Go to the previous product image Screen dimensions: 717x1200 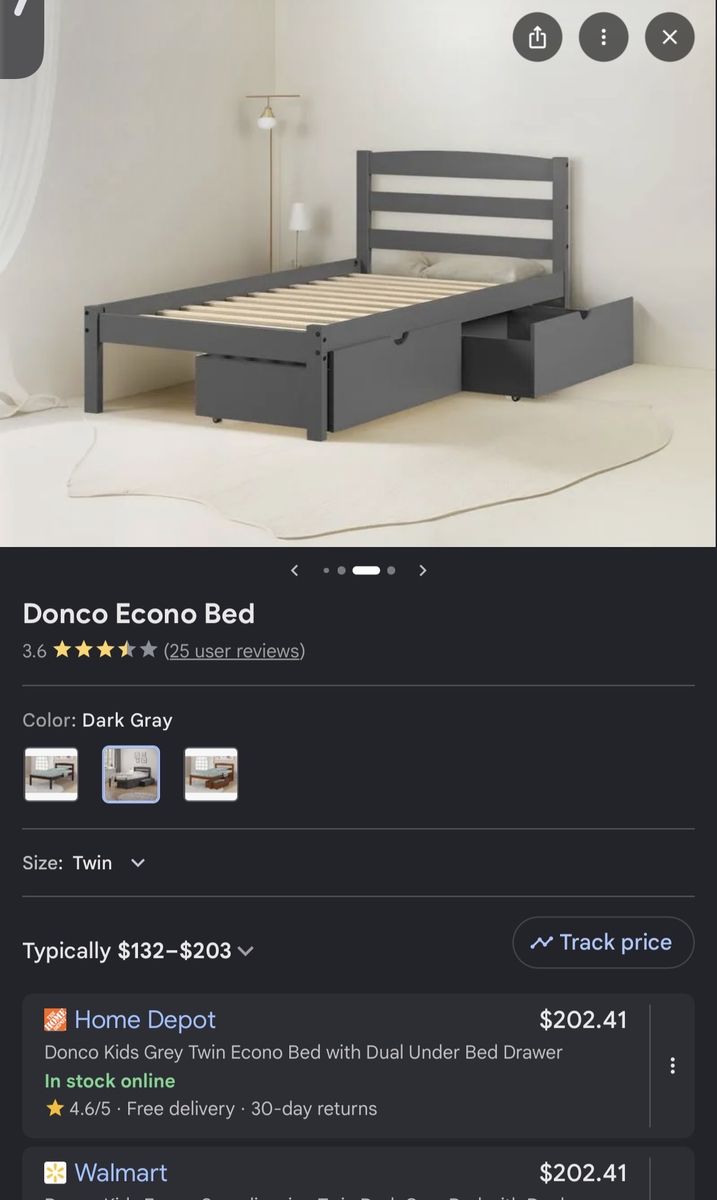294,570
